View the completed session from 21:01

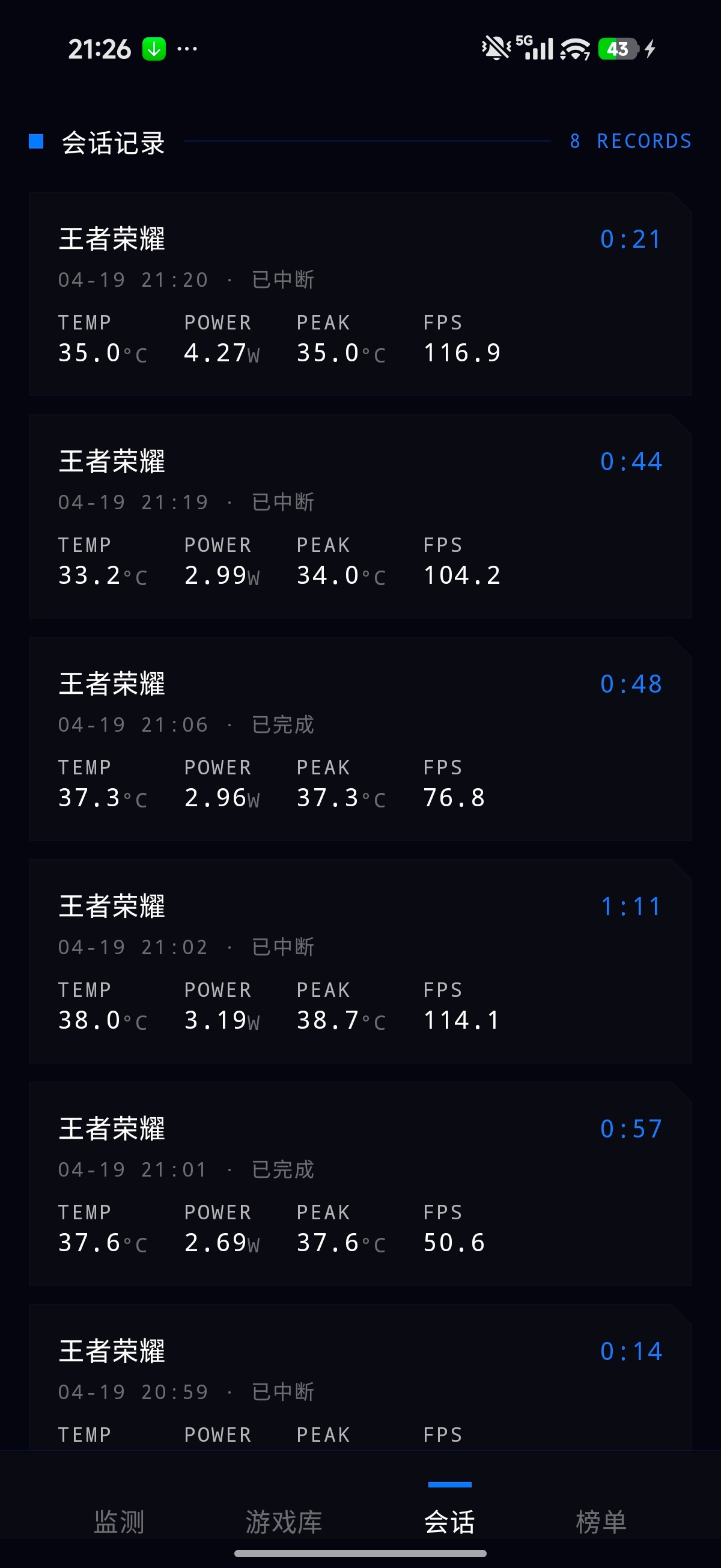pyautogui.click(x=360, y=1184)
